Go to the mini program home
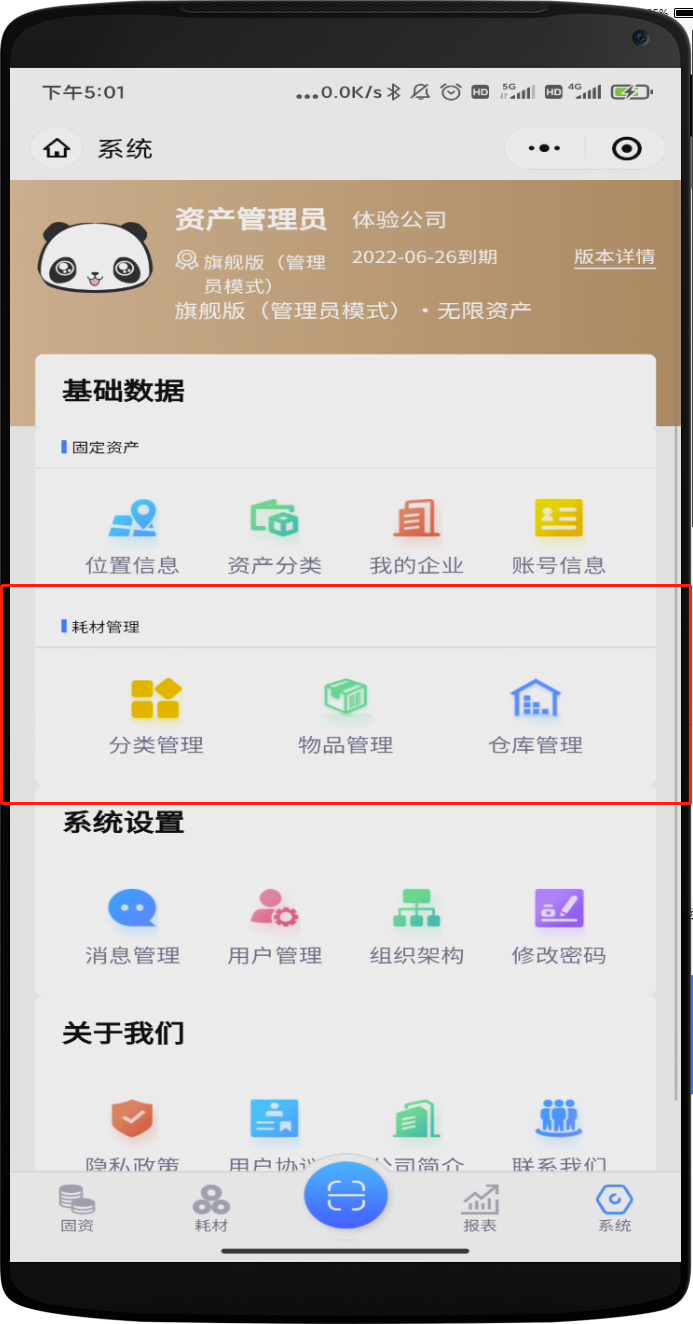The width and height of the screenshot is (693, 1324). tap(57, 149)
